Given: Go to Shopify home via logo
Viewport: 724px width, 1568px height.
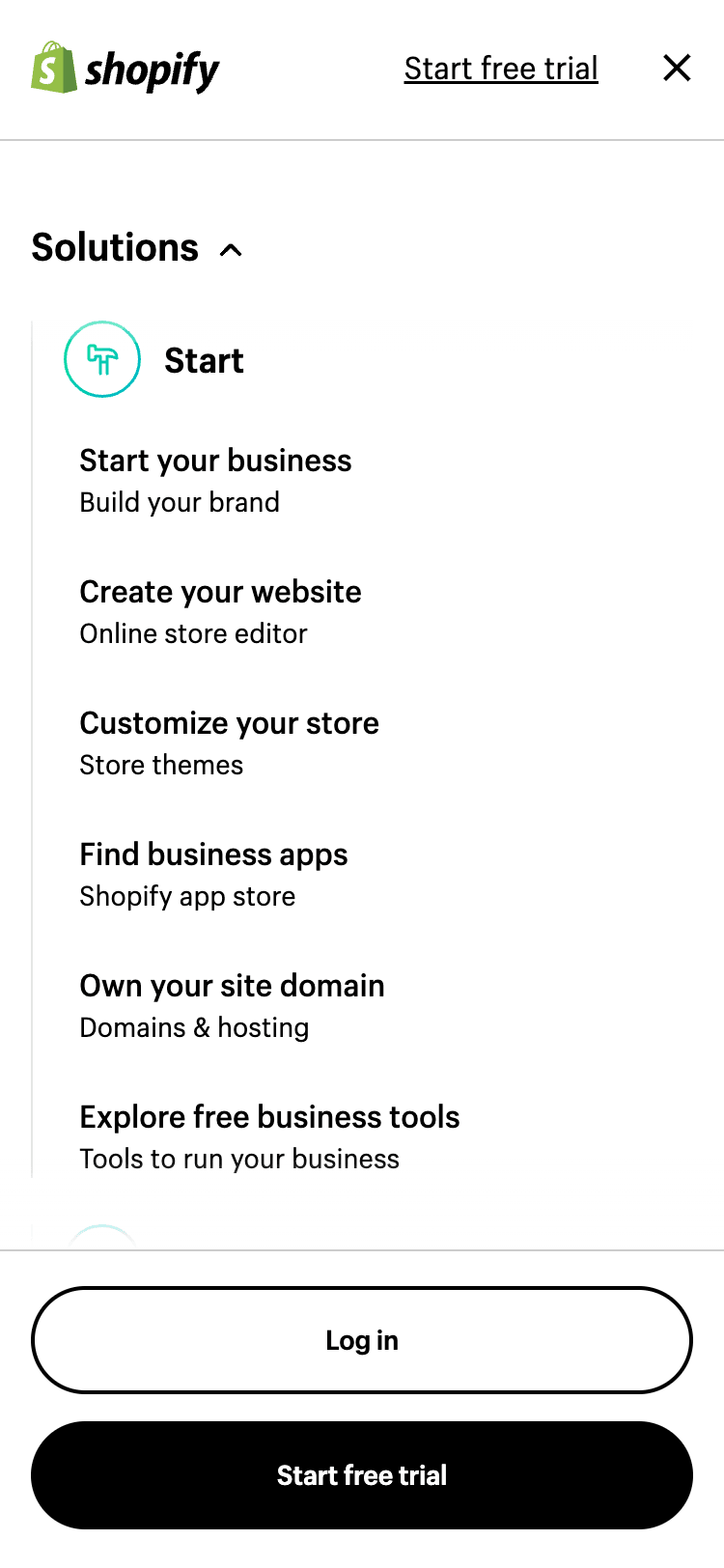Looking at the screenshot, I should pyautogui.click(x=125, y=69).
